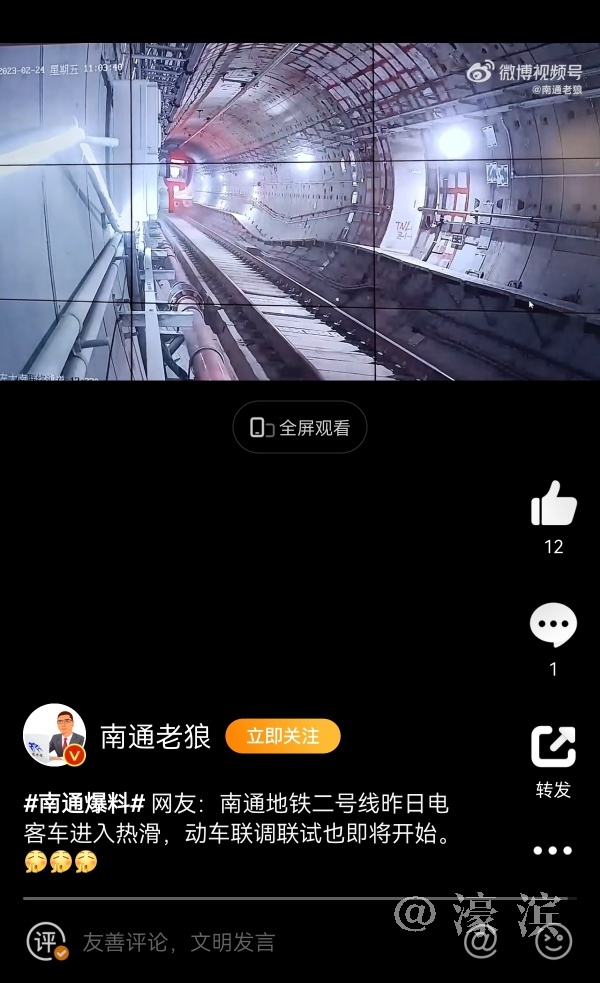This screenshot has width=600, height=983.
Task: Open 南通老狼's profile avatar
Action: [54, 735]
